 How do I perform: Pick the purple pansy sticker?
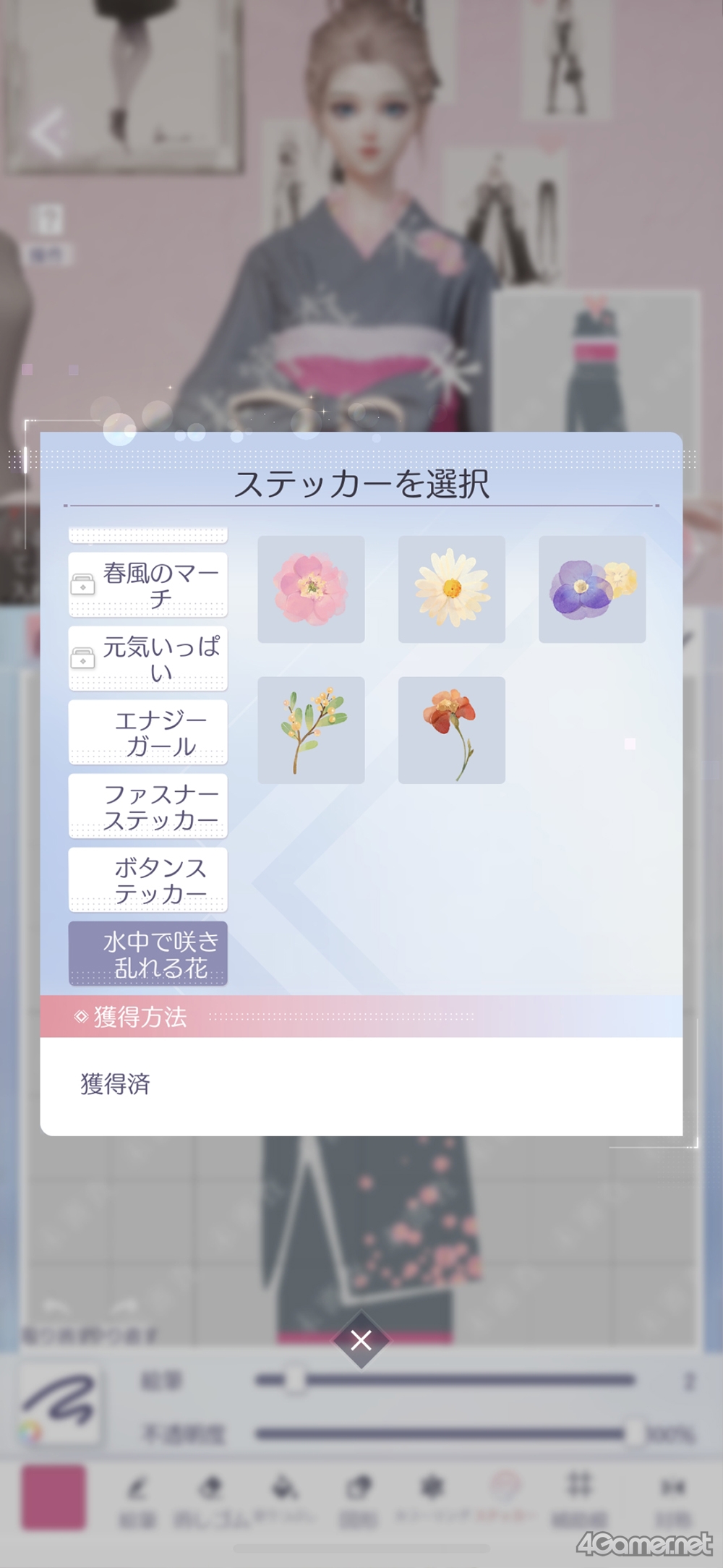coord(592,589)
